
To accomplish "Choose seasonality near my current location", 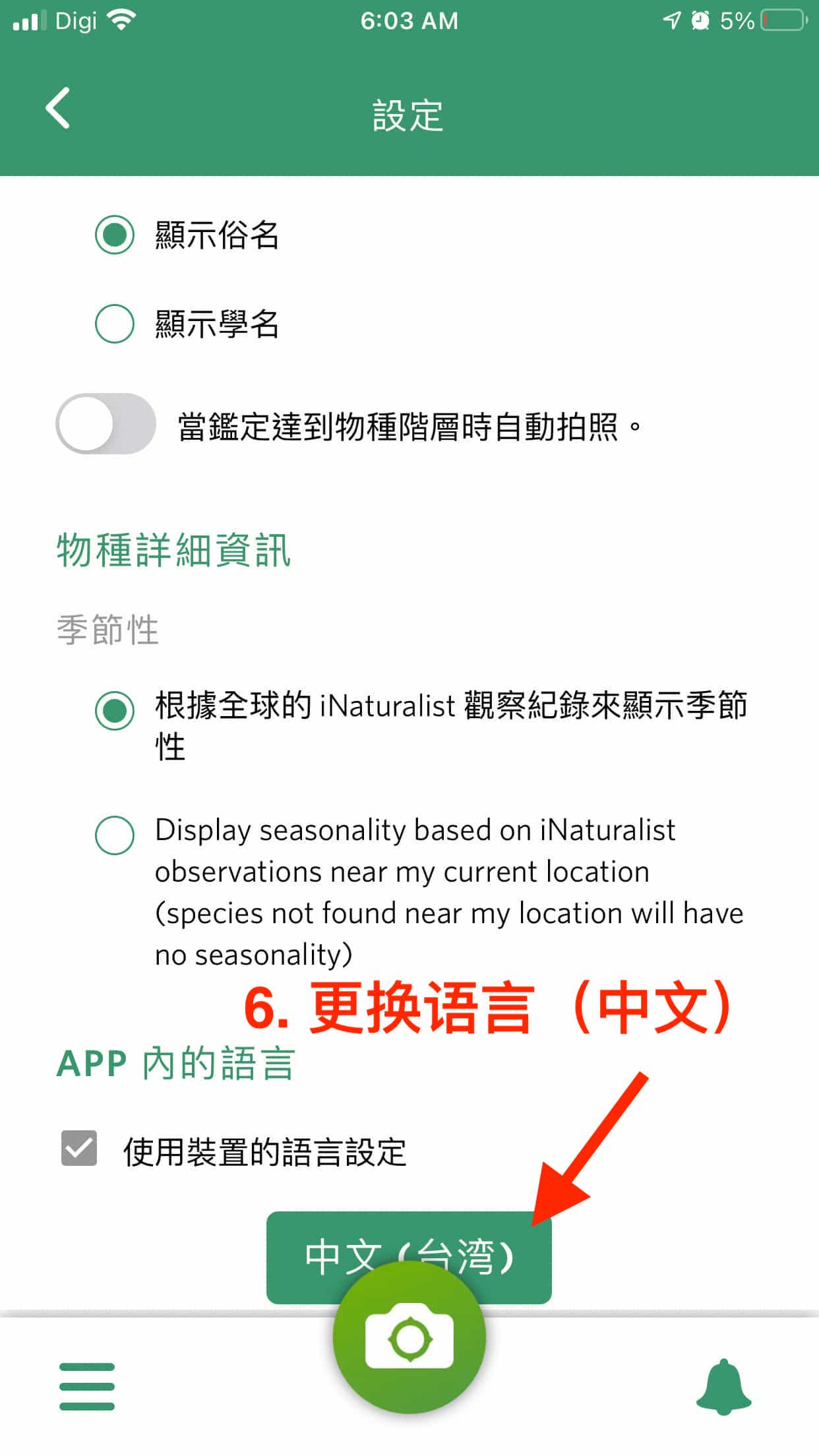I will coord(115,835).
